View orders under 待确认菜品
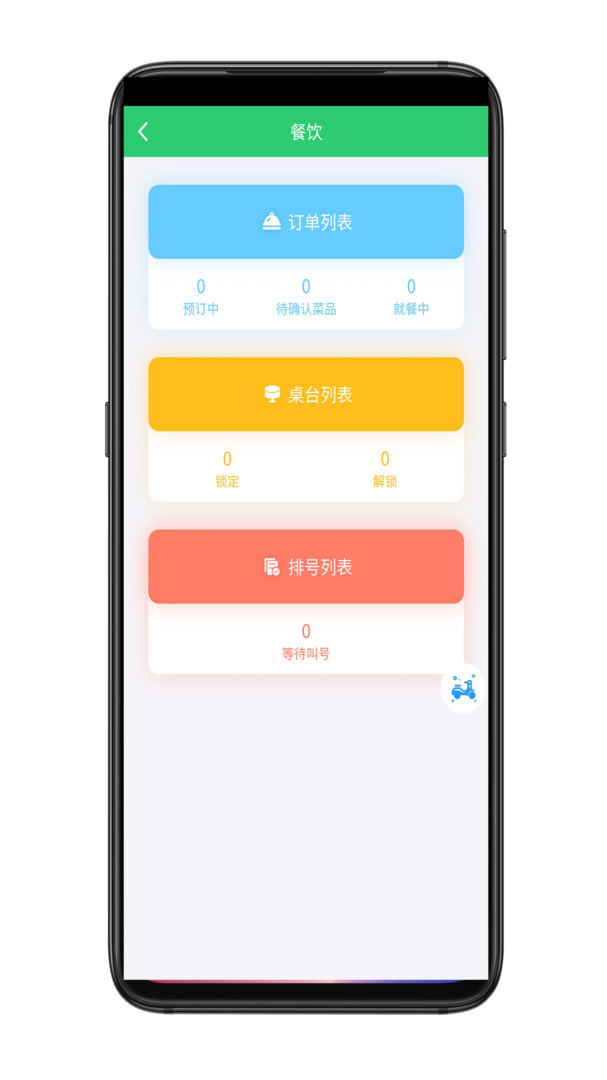Viewport: 607px width, 1080px height. pyautogui.click(x=306, y=298)
